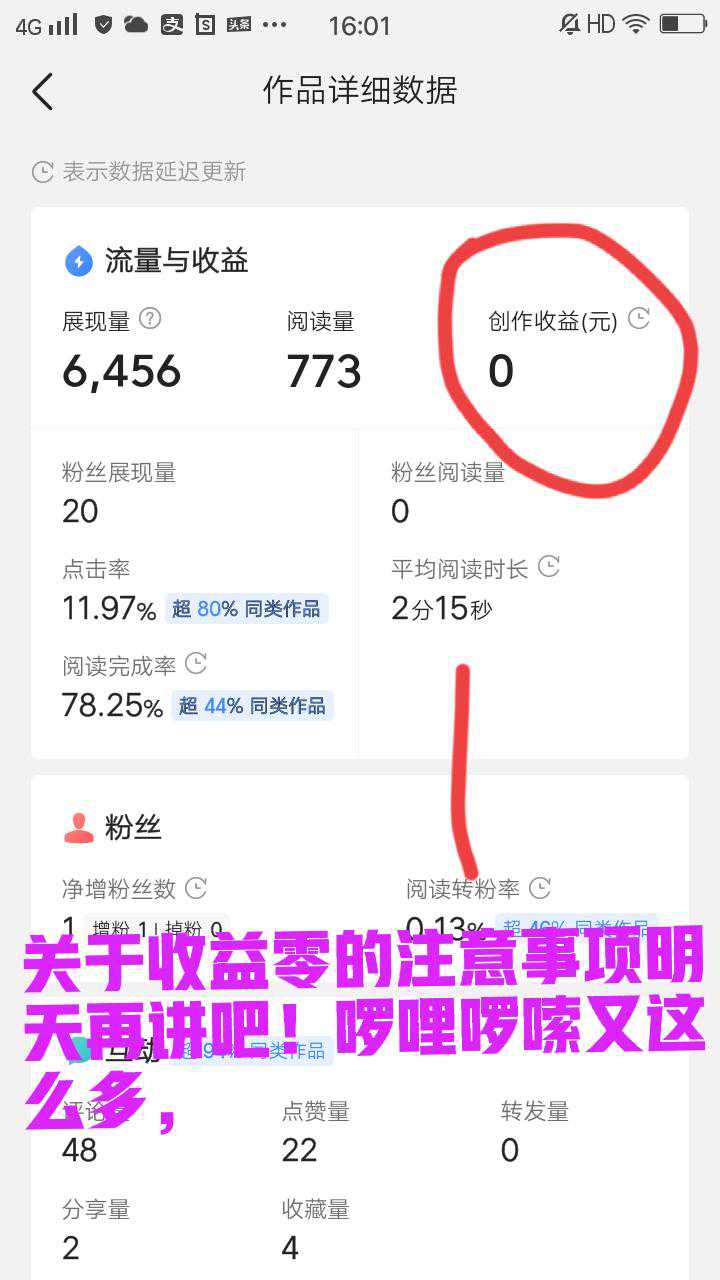Screen dimensions: 720x1280
Task: Go back from the work data page
Action: 42,92
